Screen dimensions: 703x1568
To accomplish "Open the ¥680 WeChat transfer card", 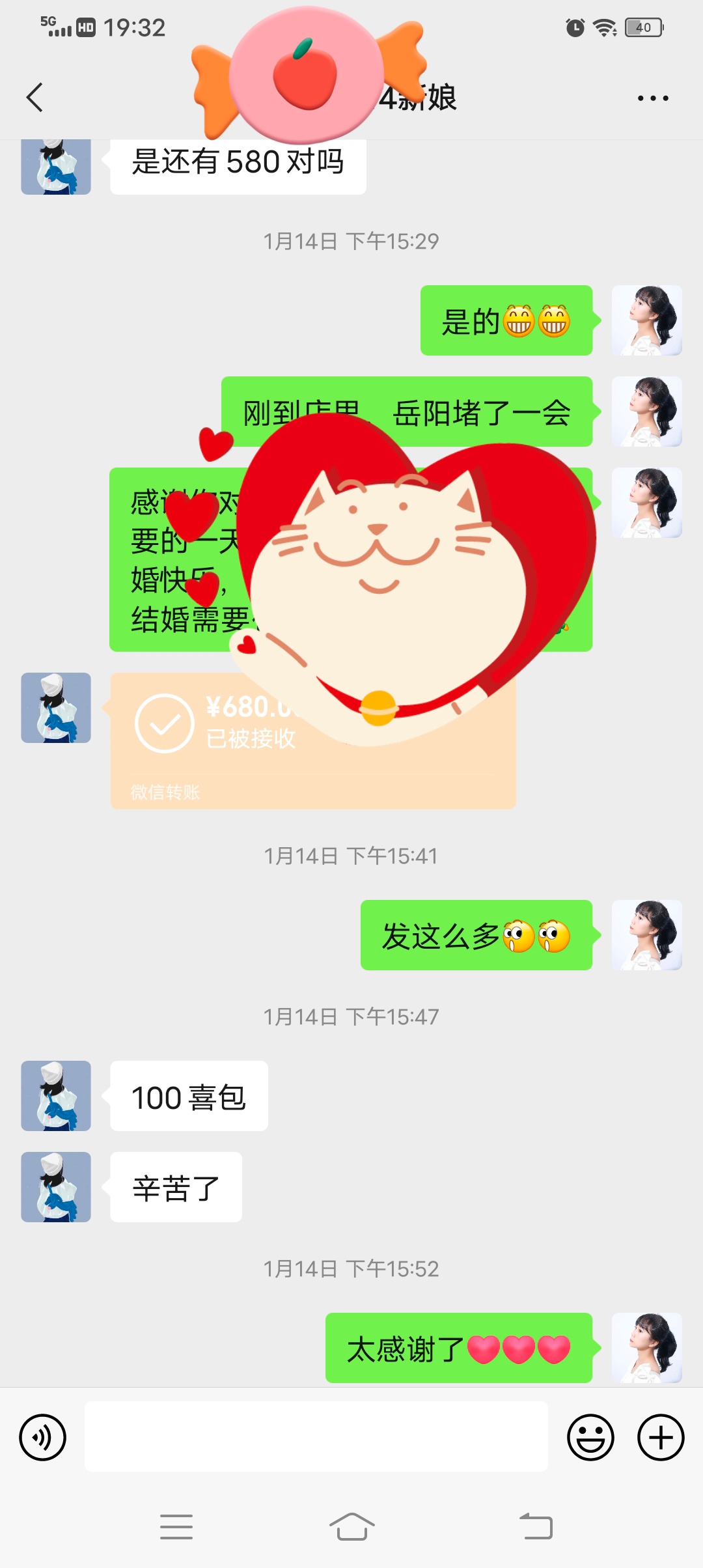I will (313, 741).
